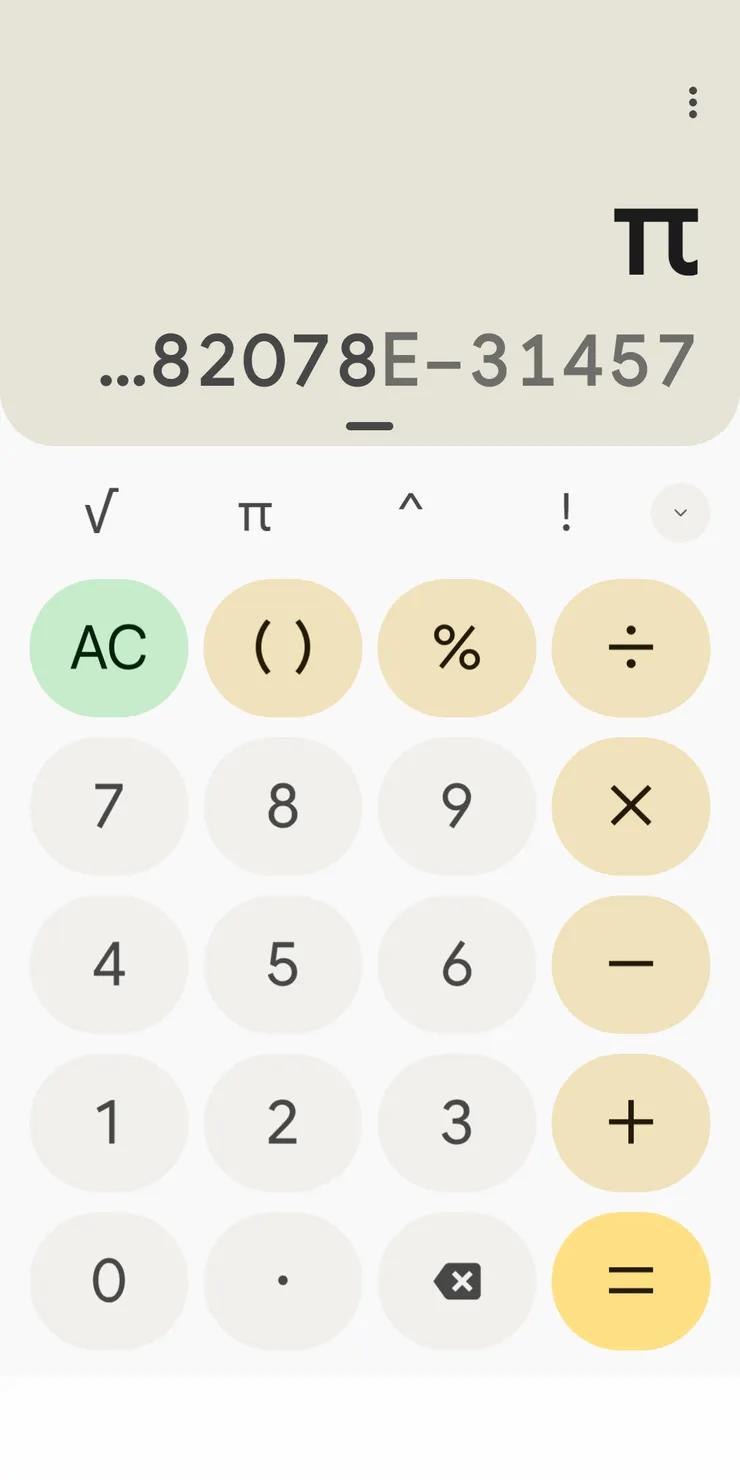Clear everything with AC

[x=109, y=648]
